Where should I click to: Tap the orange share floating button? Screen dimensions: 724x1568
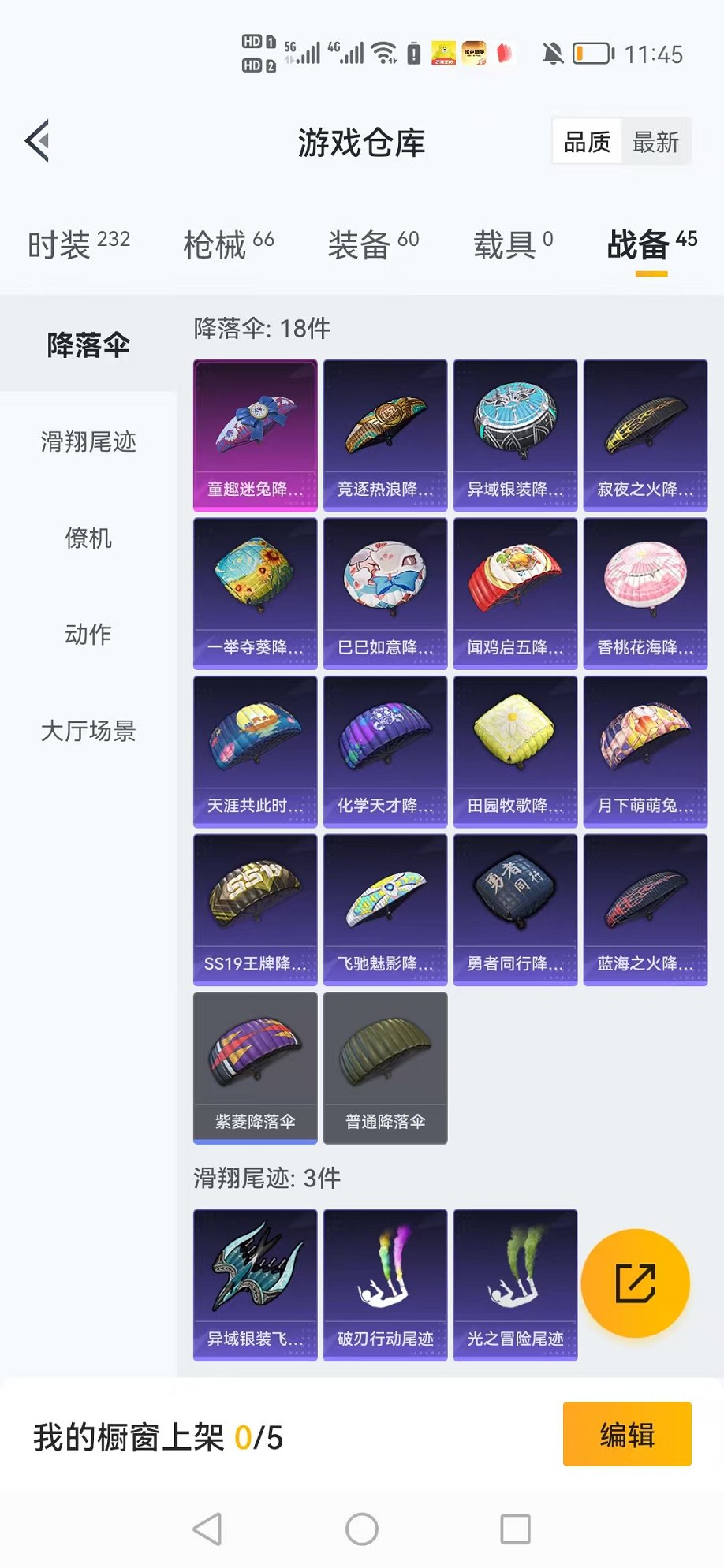[x=635, y=1283]
